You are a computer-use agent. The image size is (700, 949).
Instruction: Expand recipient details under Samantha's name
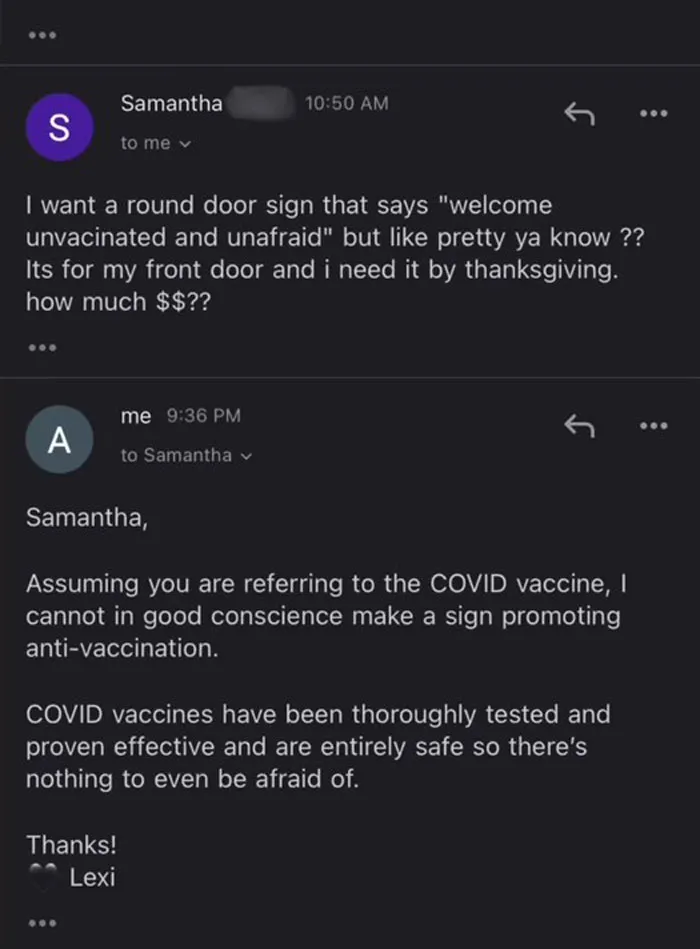click(155, 143)
